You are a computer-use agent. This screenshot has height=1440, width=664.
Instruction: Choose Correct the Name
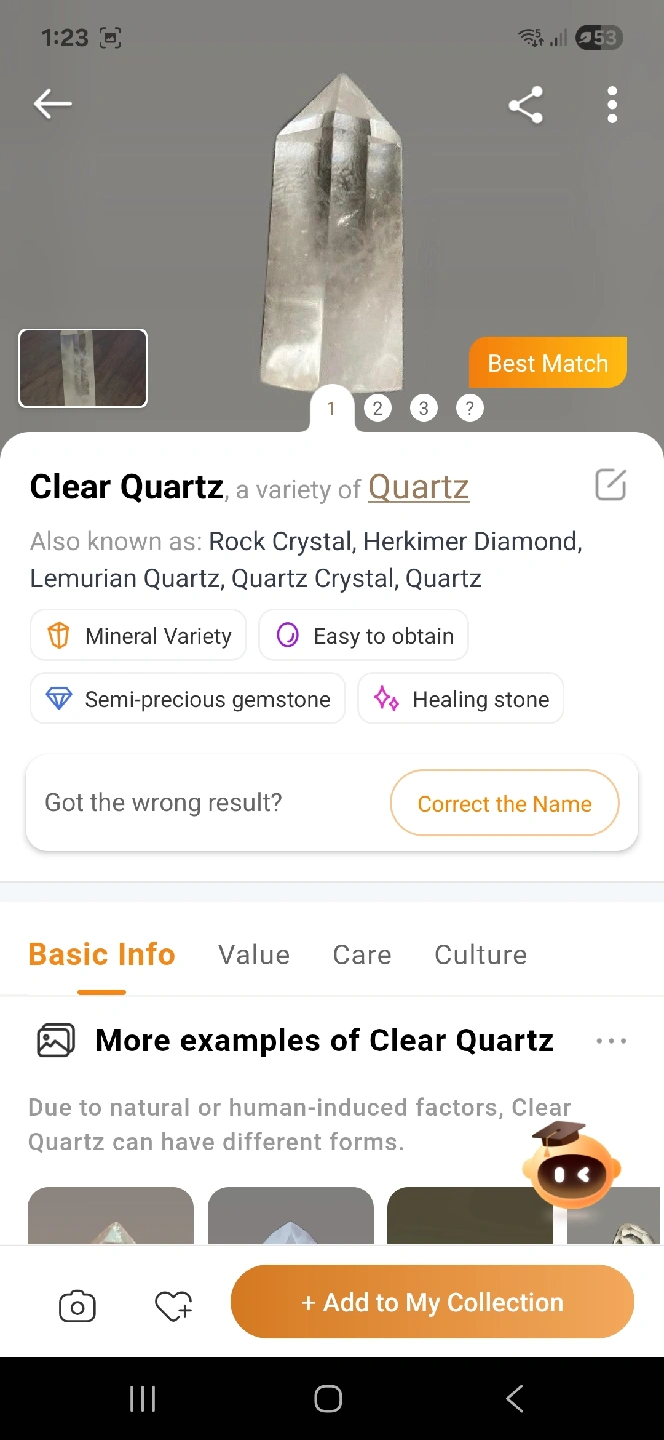(504, 803)
